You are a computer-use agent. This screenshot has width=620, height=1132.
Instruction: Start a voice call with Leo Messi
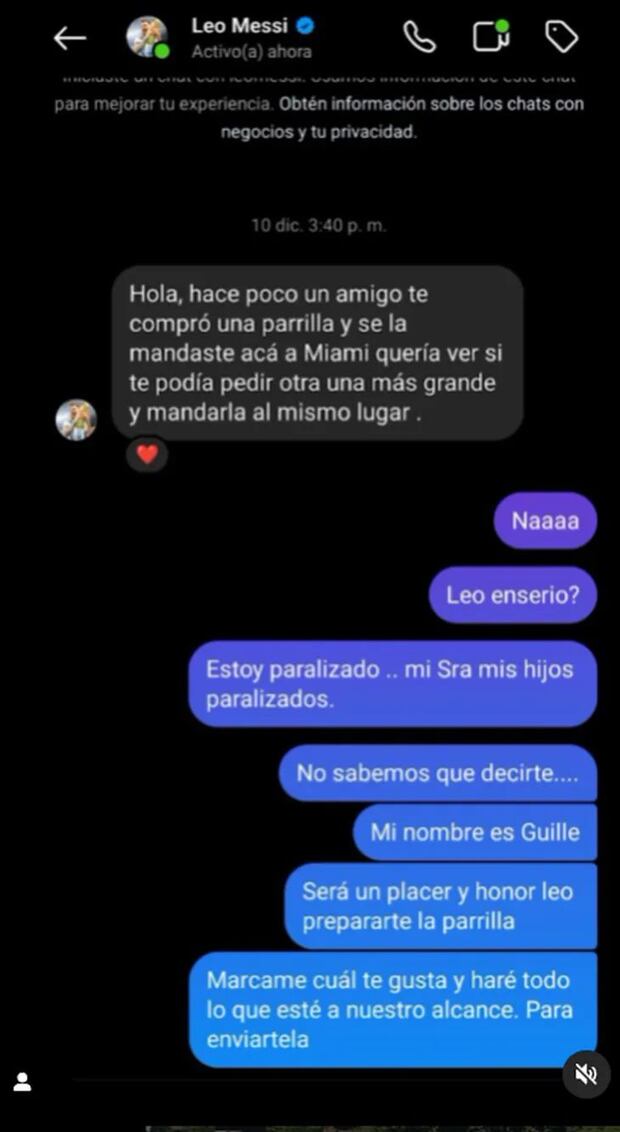[418, 37]
